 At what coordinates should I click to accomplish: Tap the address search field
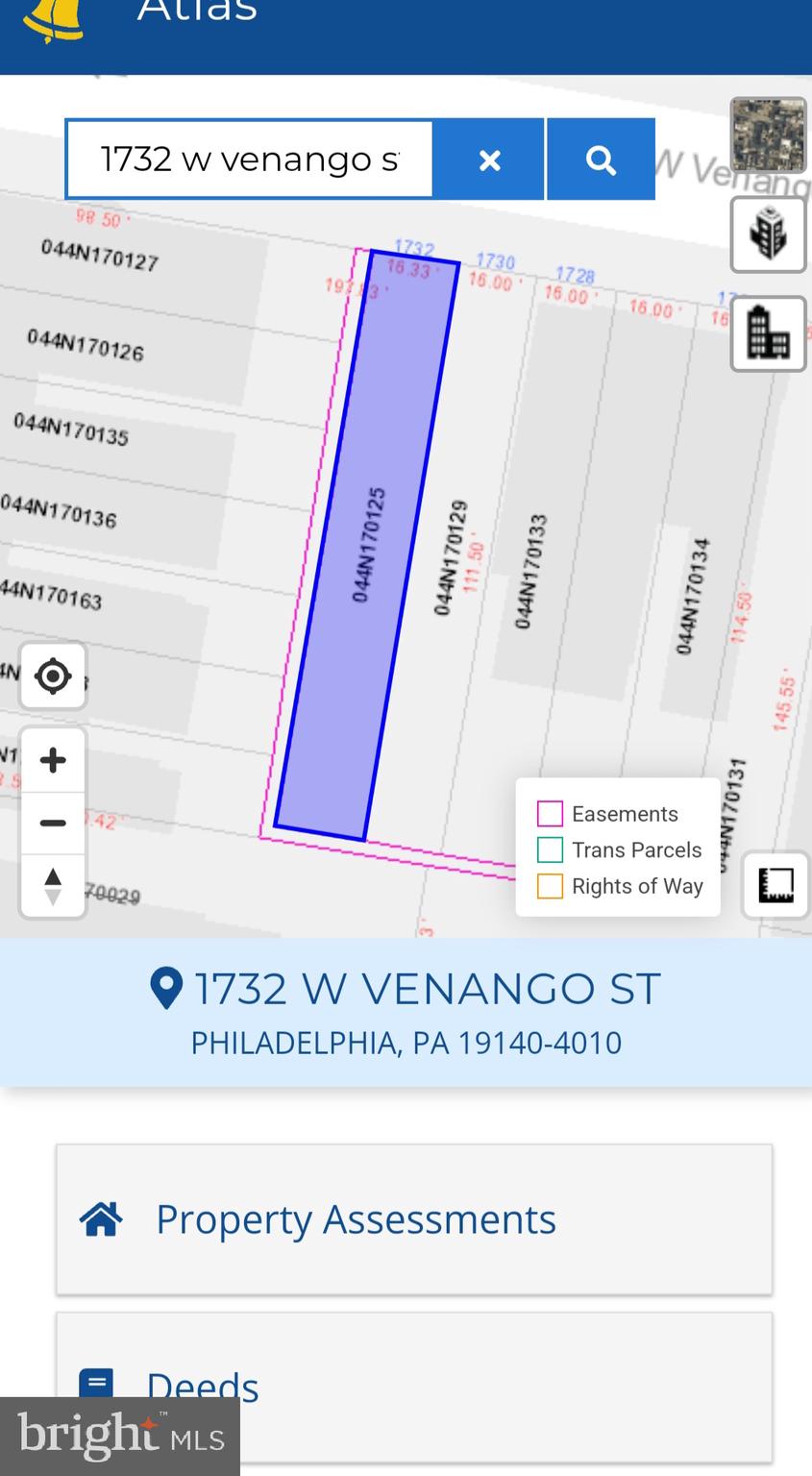tap(250, 160)
